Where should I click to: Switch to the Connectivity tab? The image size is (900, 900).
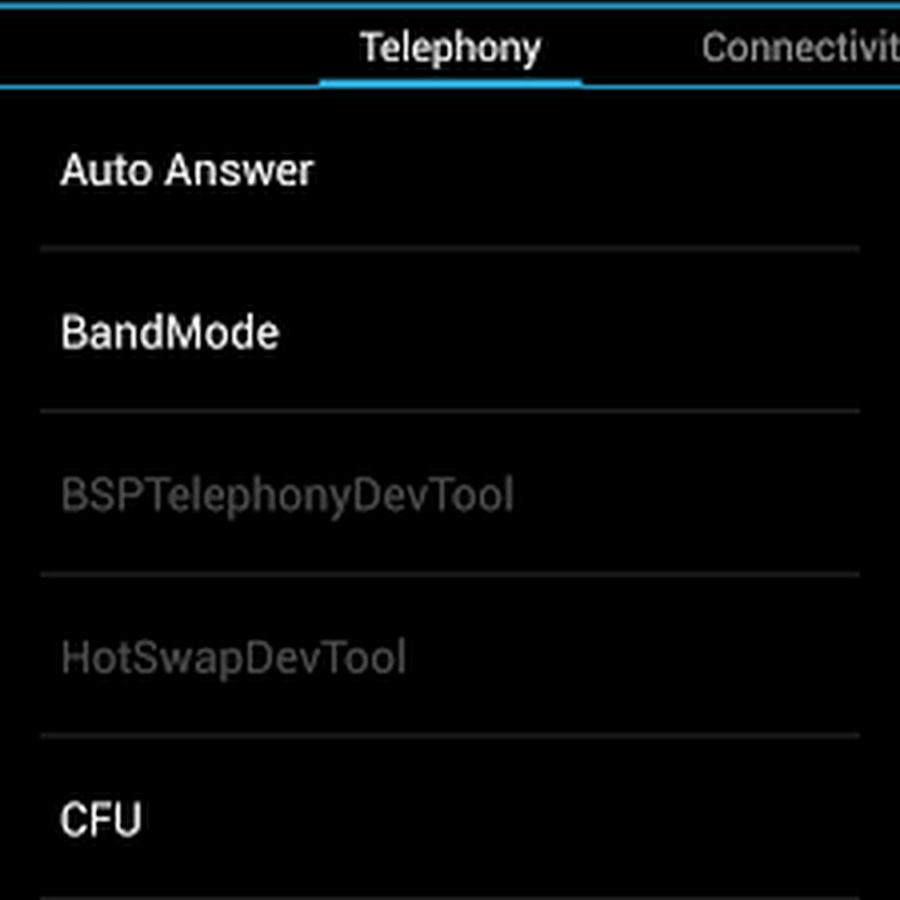pyautogui.click(x=800, y=48)
